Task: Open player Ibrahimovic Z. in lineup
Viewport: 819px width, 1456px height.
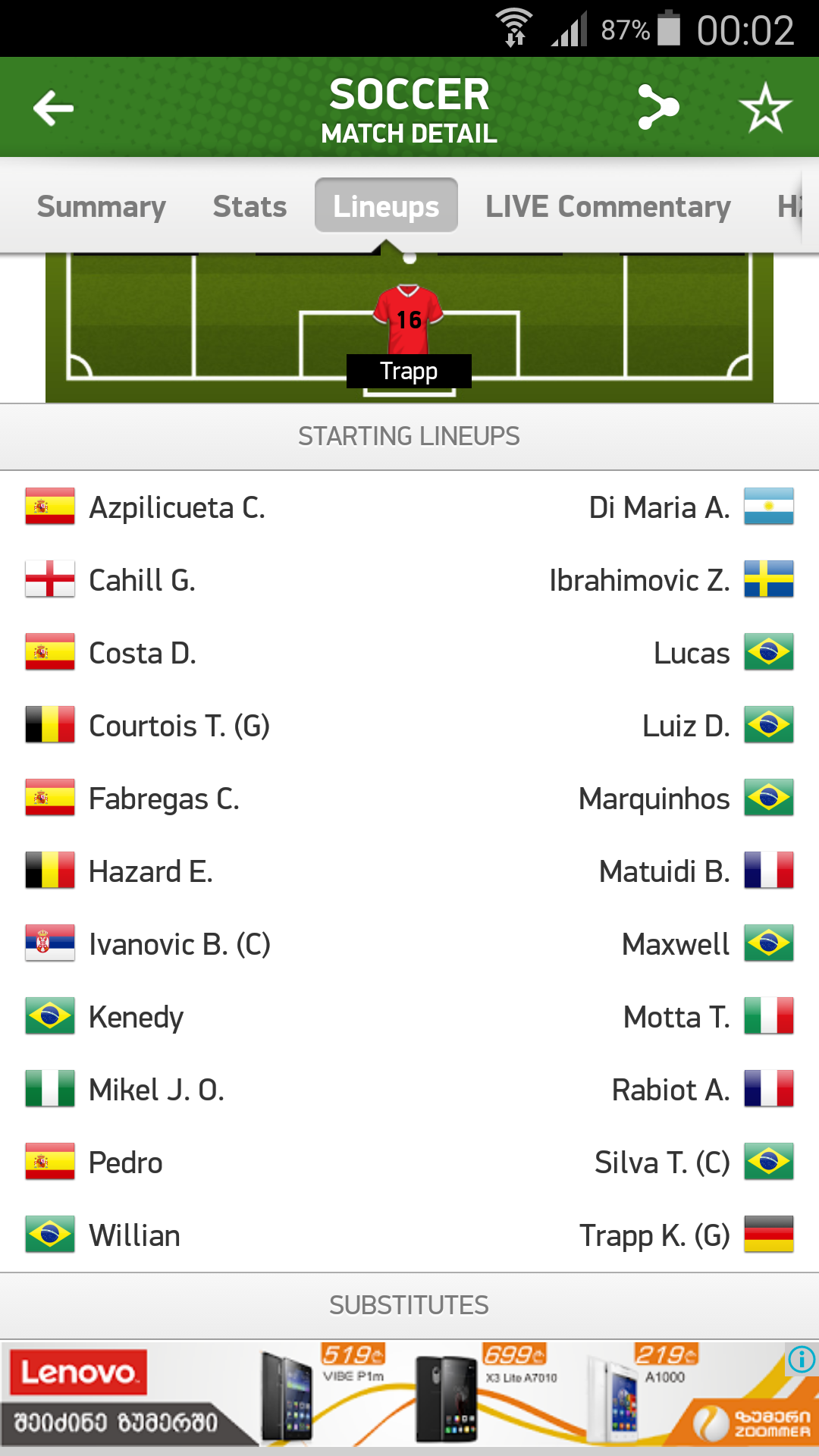Action: point(639,580)
